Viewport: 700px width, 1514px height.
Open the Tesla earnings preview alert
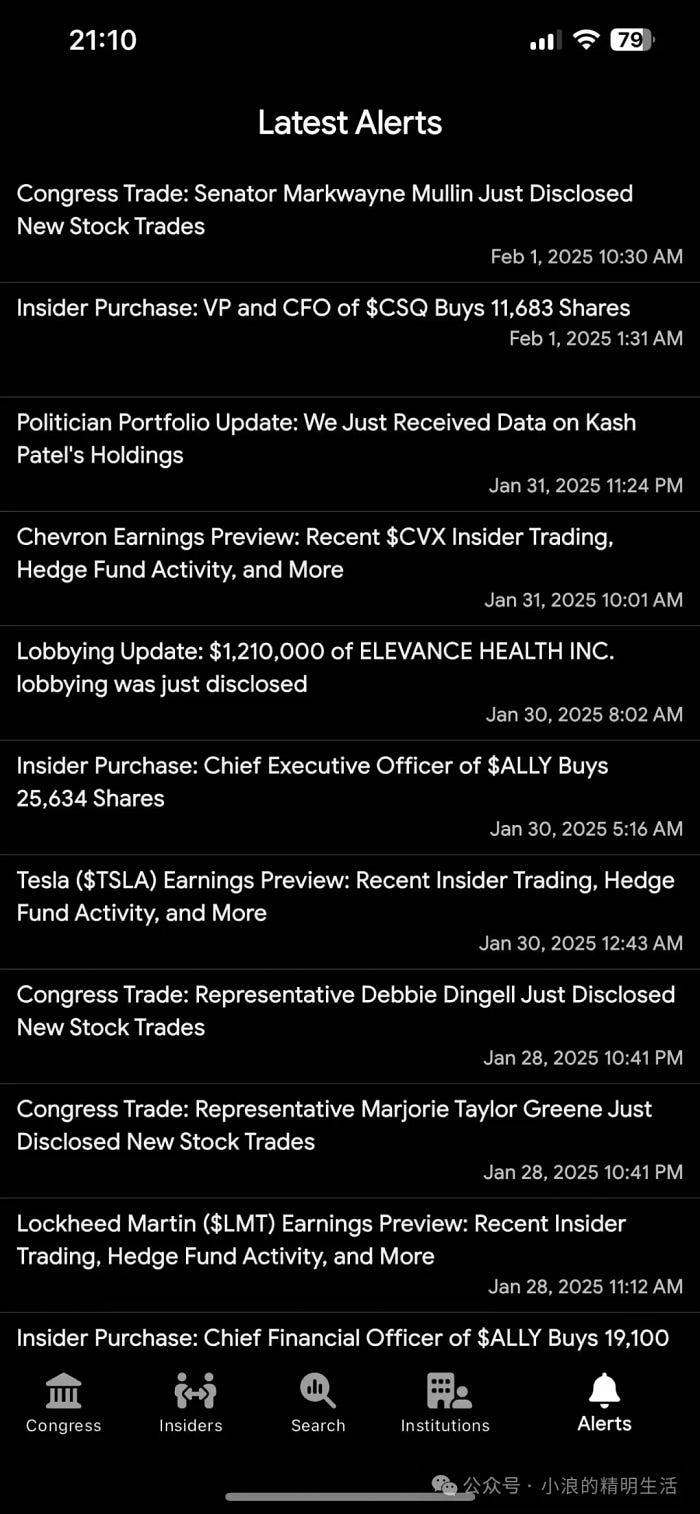click(350, 911)
